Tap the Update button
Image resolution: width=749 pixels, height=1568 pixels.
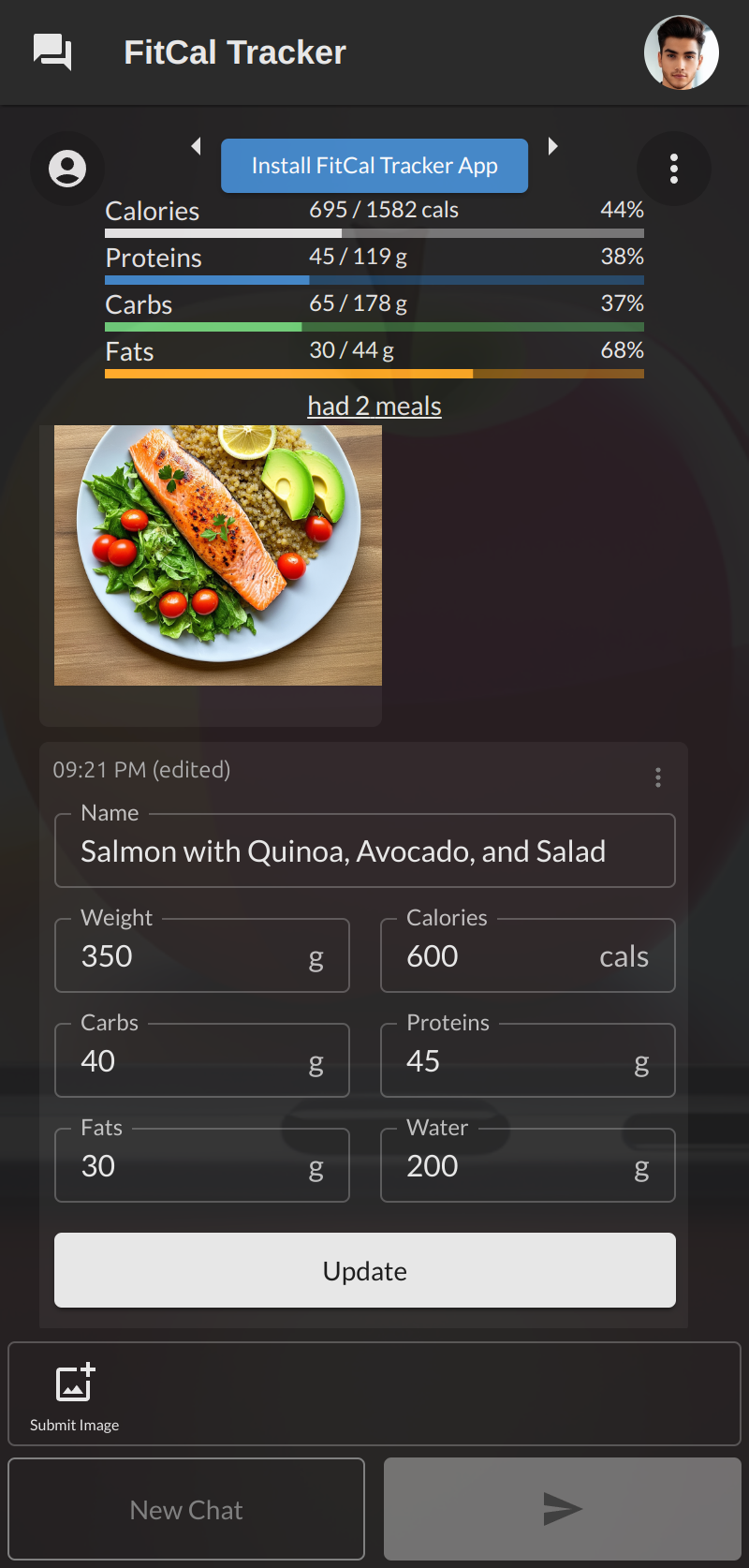click(x=365, y=1270)
